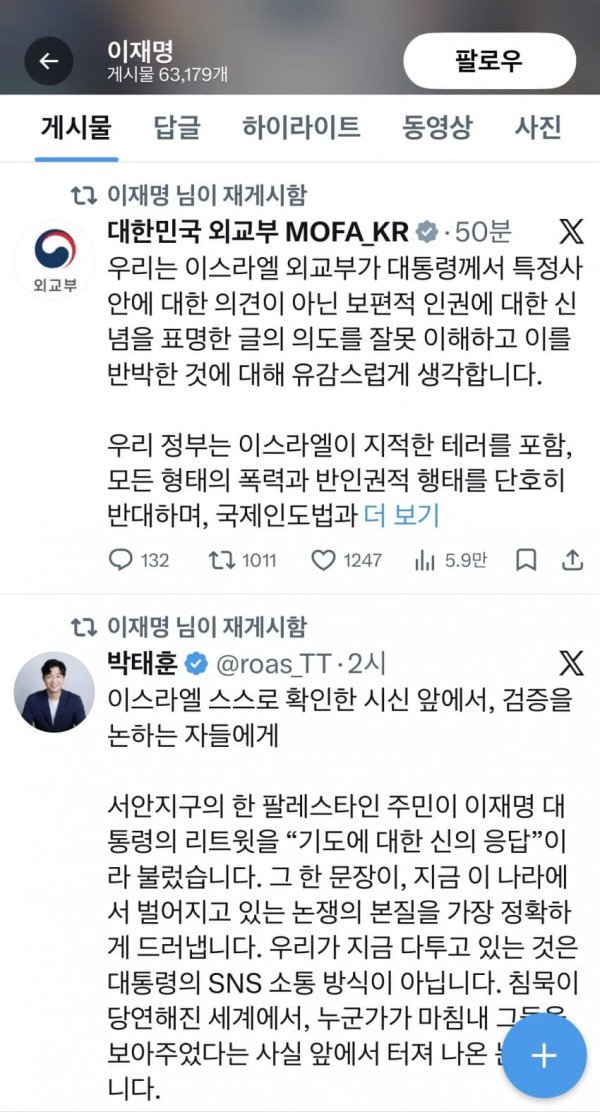Tap the 팔로우 follow button

coord(489,62)
